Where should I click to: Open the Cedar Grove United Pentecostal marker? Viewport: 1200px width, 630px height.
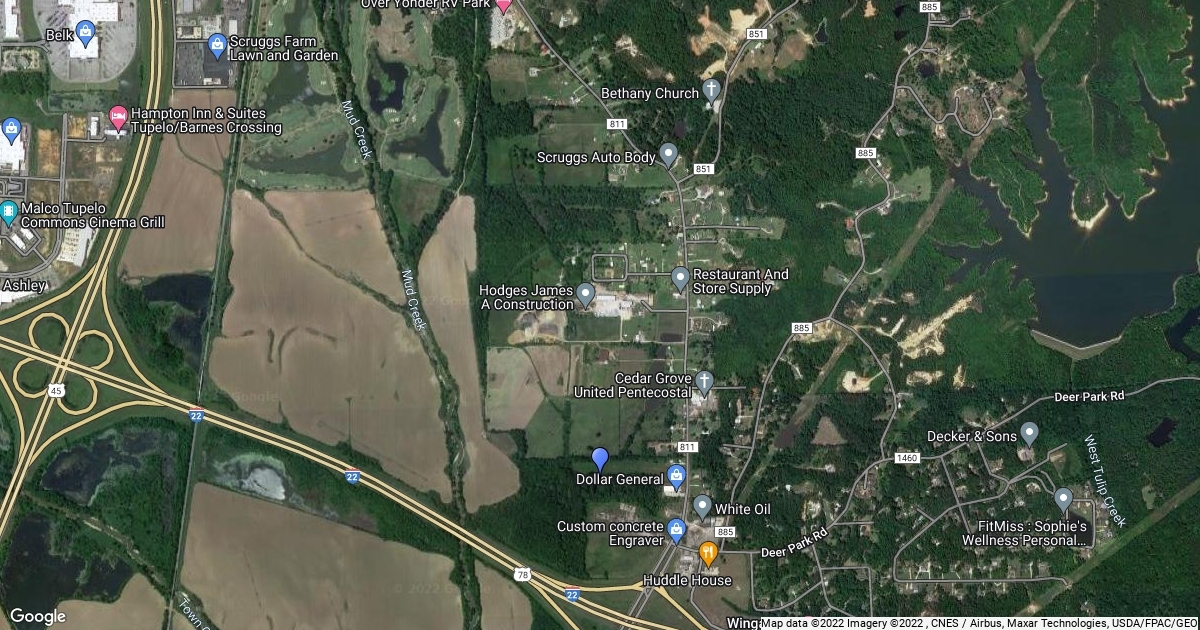click(704, 381)
